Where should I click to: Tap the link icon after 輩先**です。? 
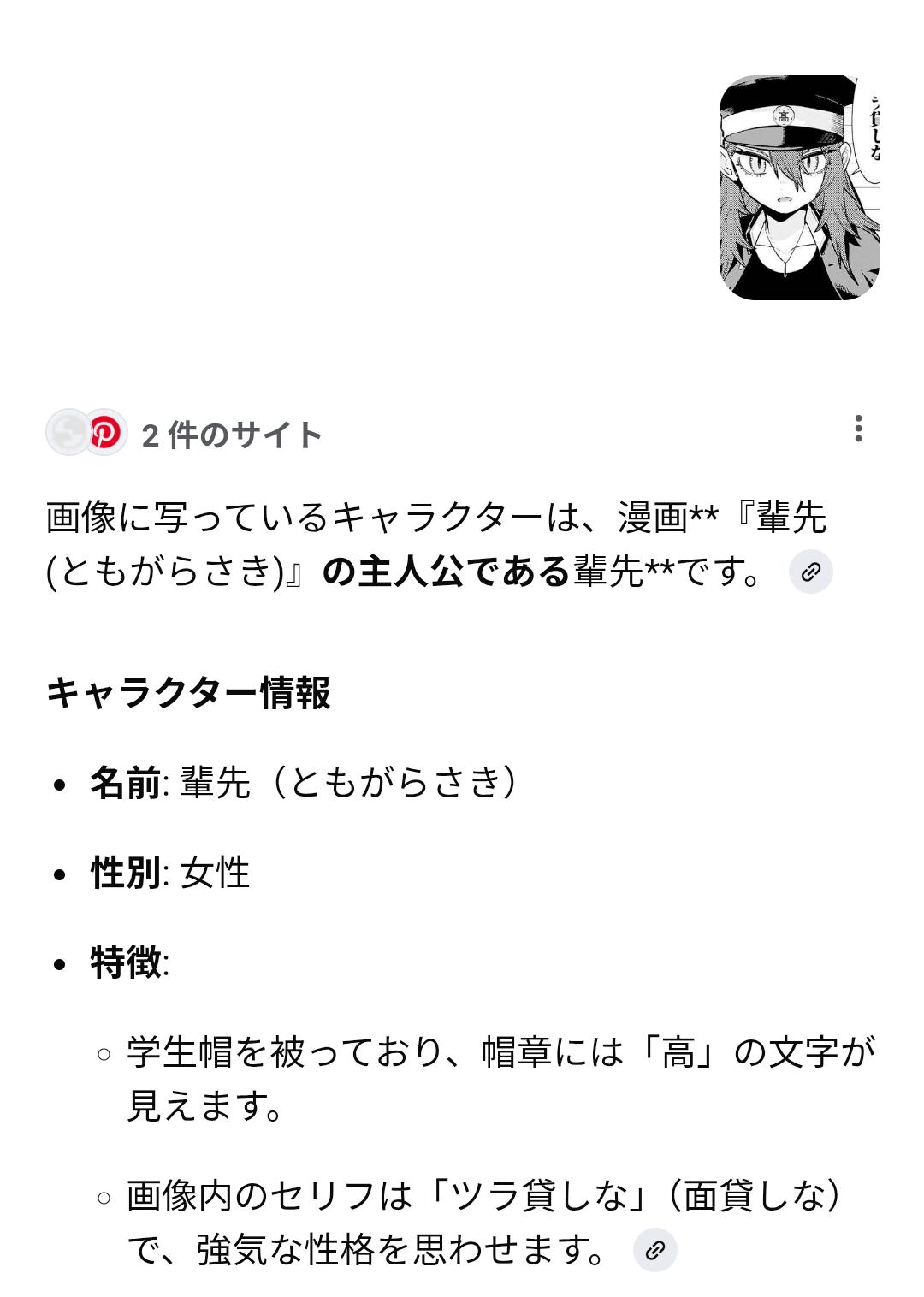point(810,572)
